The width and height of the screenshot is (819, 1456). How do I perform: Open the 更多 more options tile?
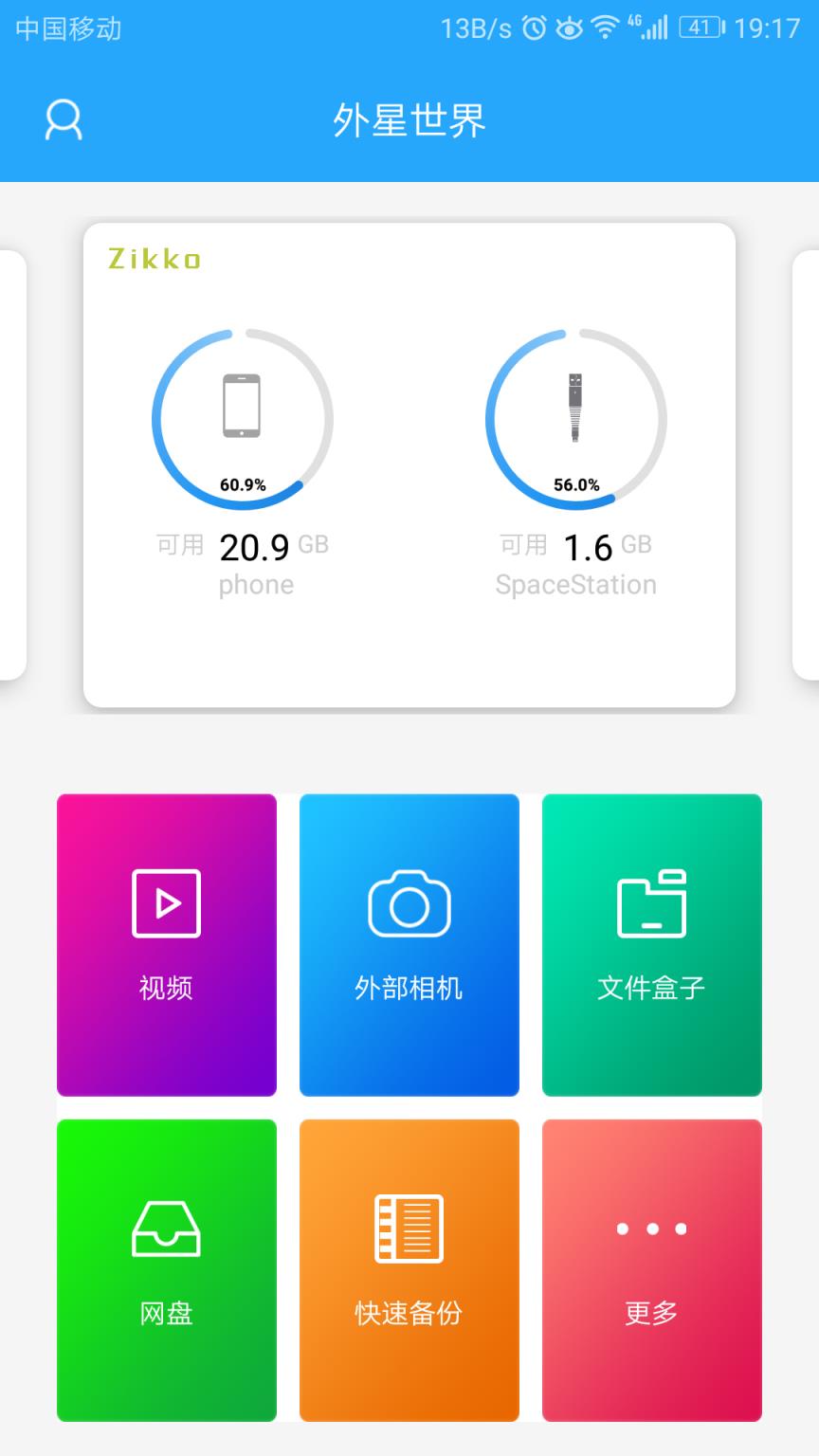click(651, 1270)
